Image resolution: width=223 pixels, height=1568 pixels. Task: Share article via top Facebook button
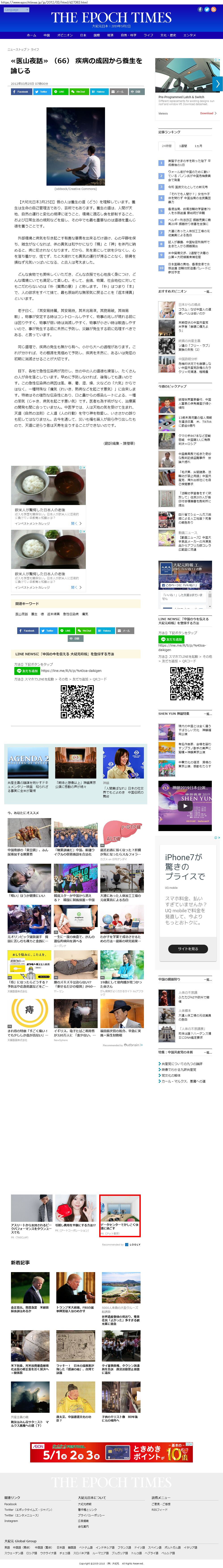(x=21, y=91)
